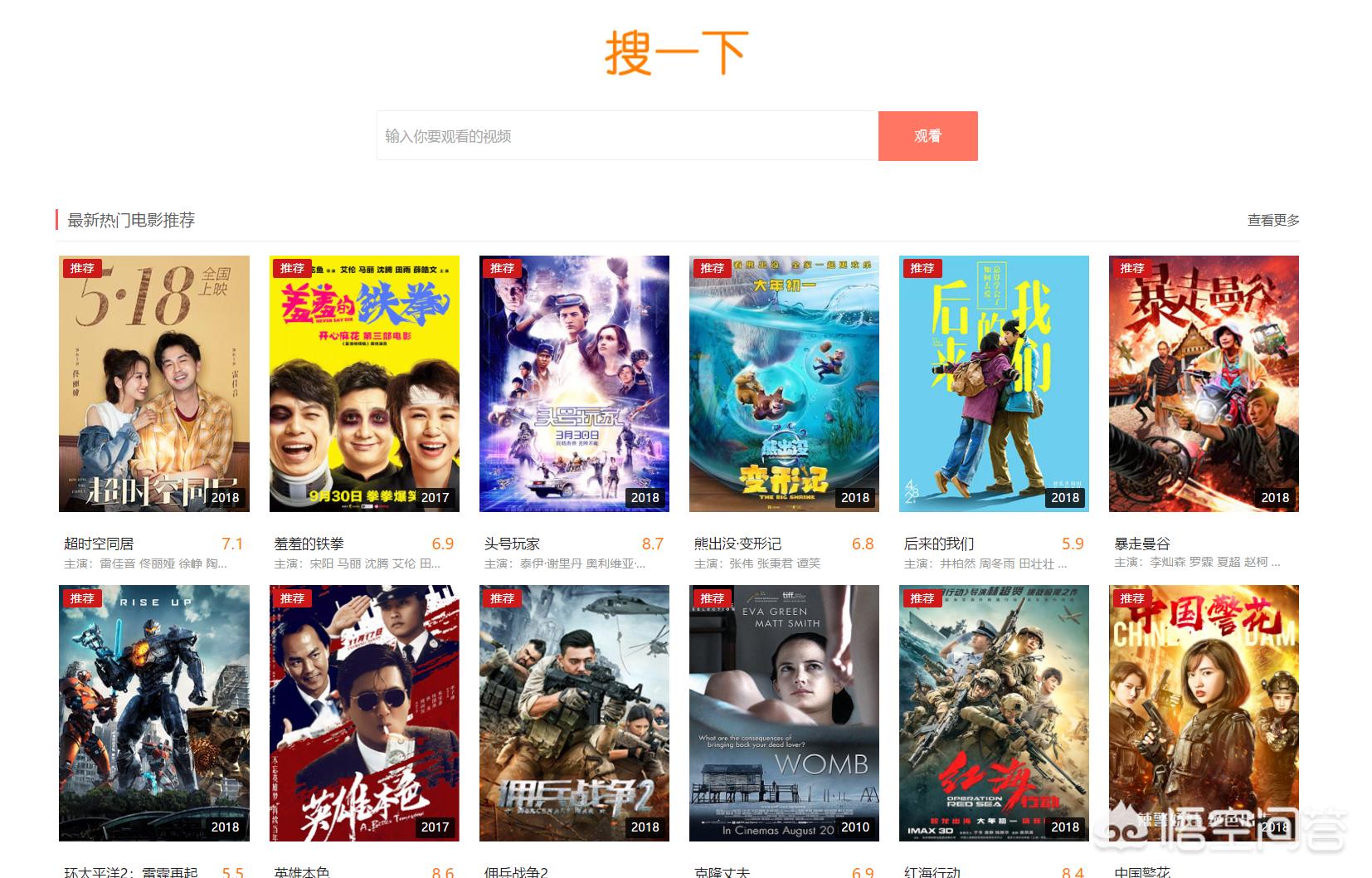
Task: Open the 查看更多 link
Action: [1272, 220]
